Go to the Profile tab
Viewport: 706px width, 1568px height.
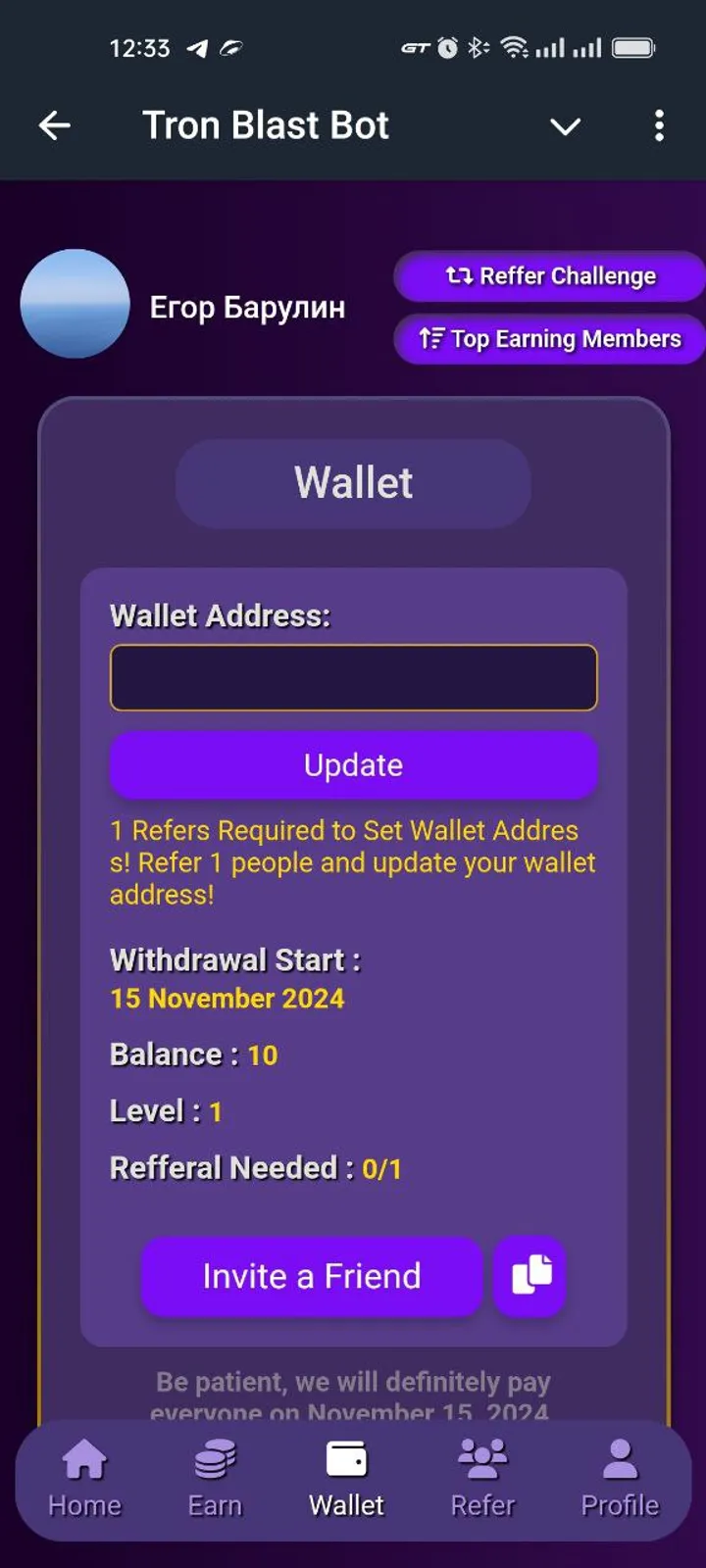[620, 1479]
